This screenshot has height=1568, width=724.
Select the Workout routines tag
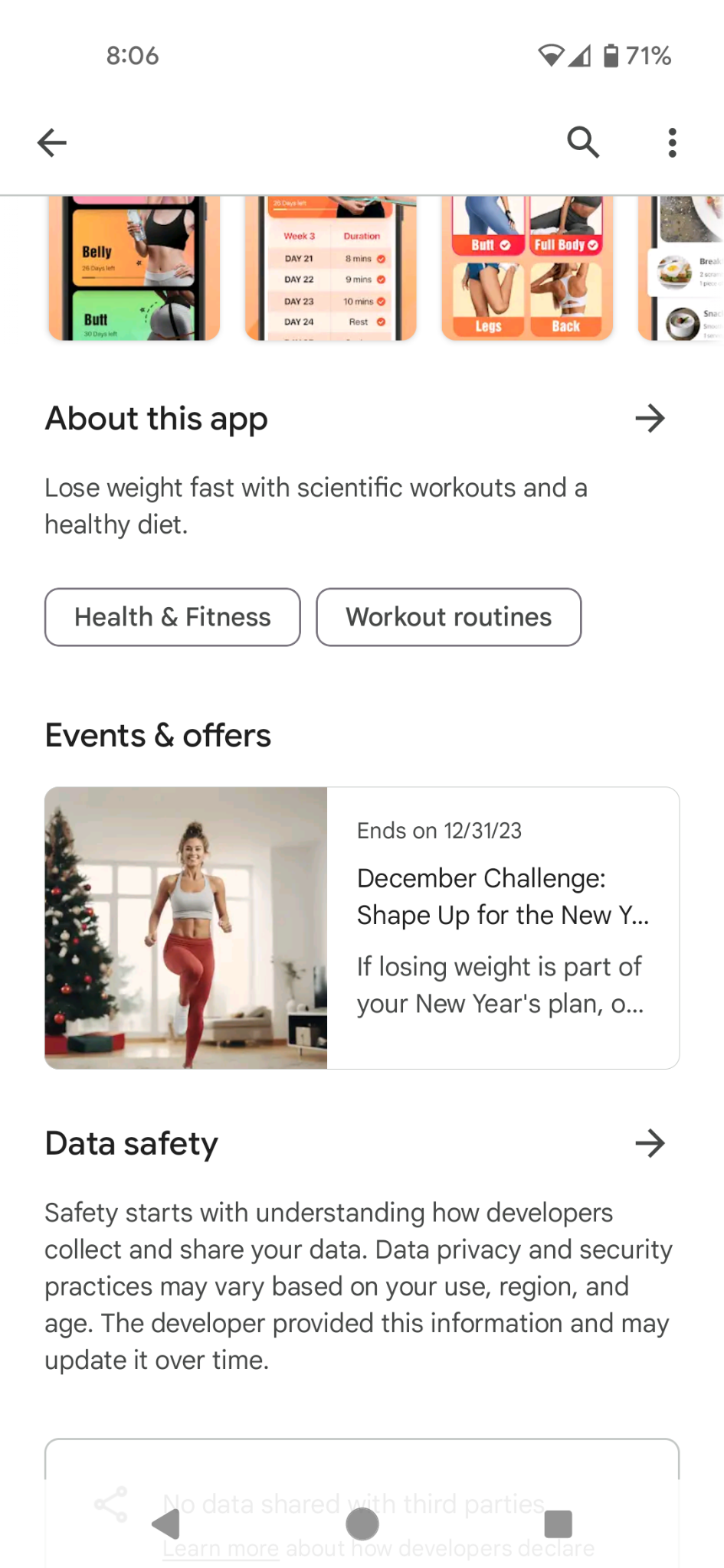(448, 617)
